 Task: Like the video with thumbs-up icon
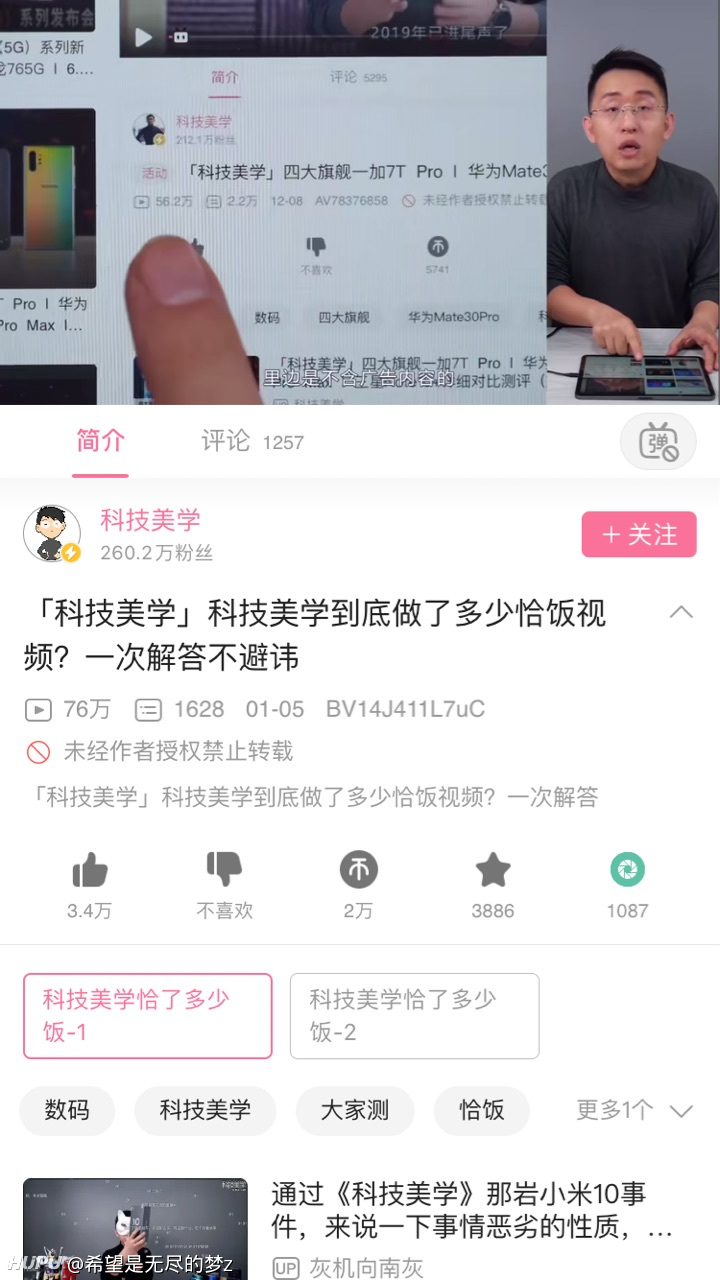pos(90,884)
